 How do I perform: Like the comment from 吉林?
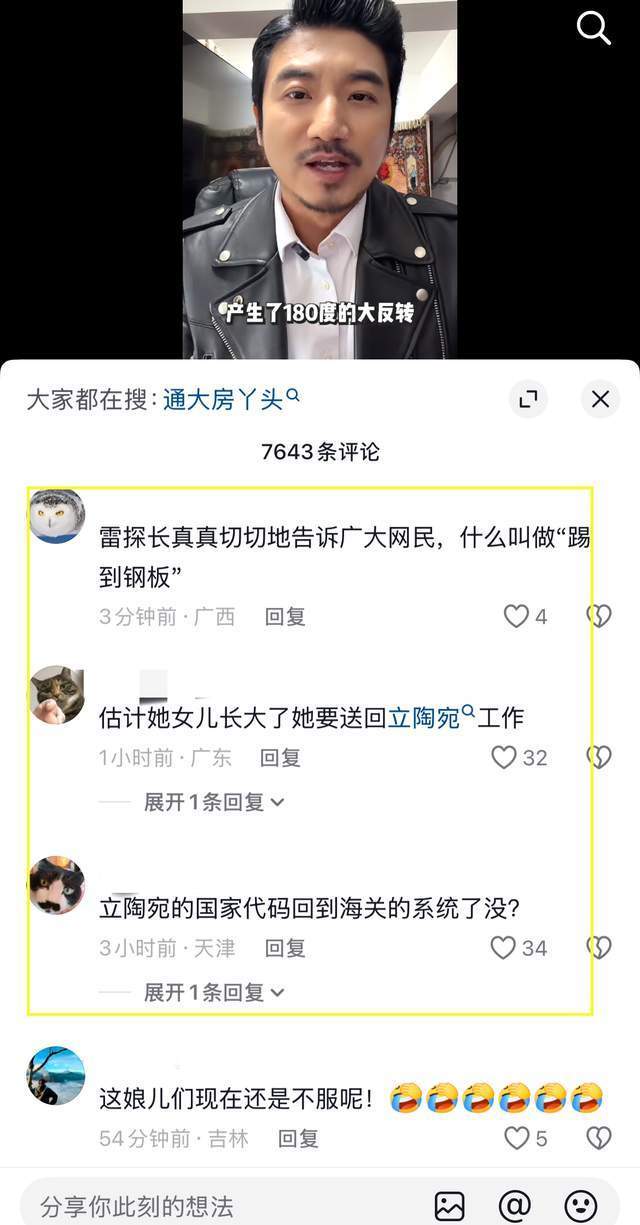[516, 1138]
